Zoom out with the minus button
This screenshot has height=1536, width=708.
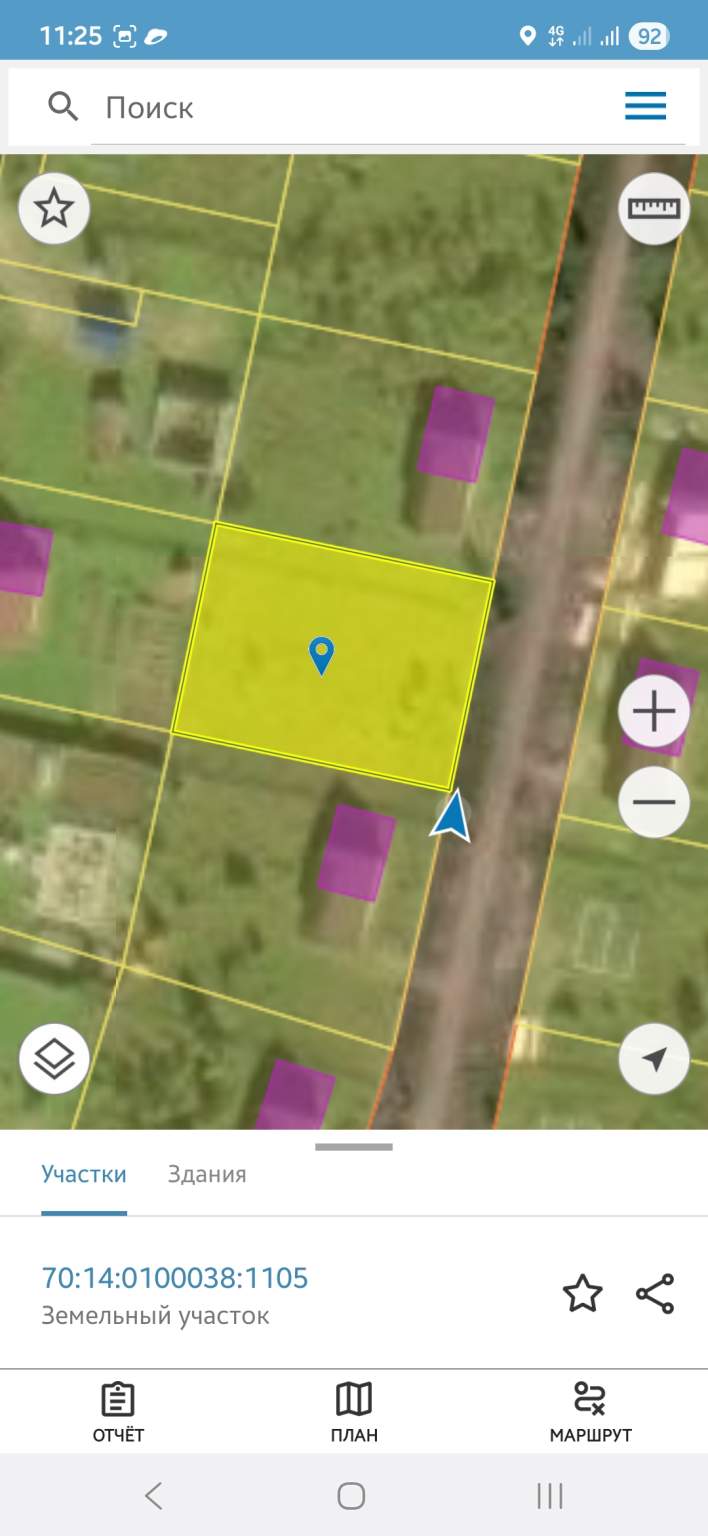pos(654,801)
